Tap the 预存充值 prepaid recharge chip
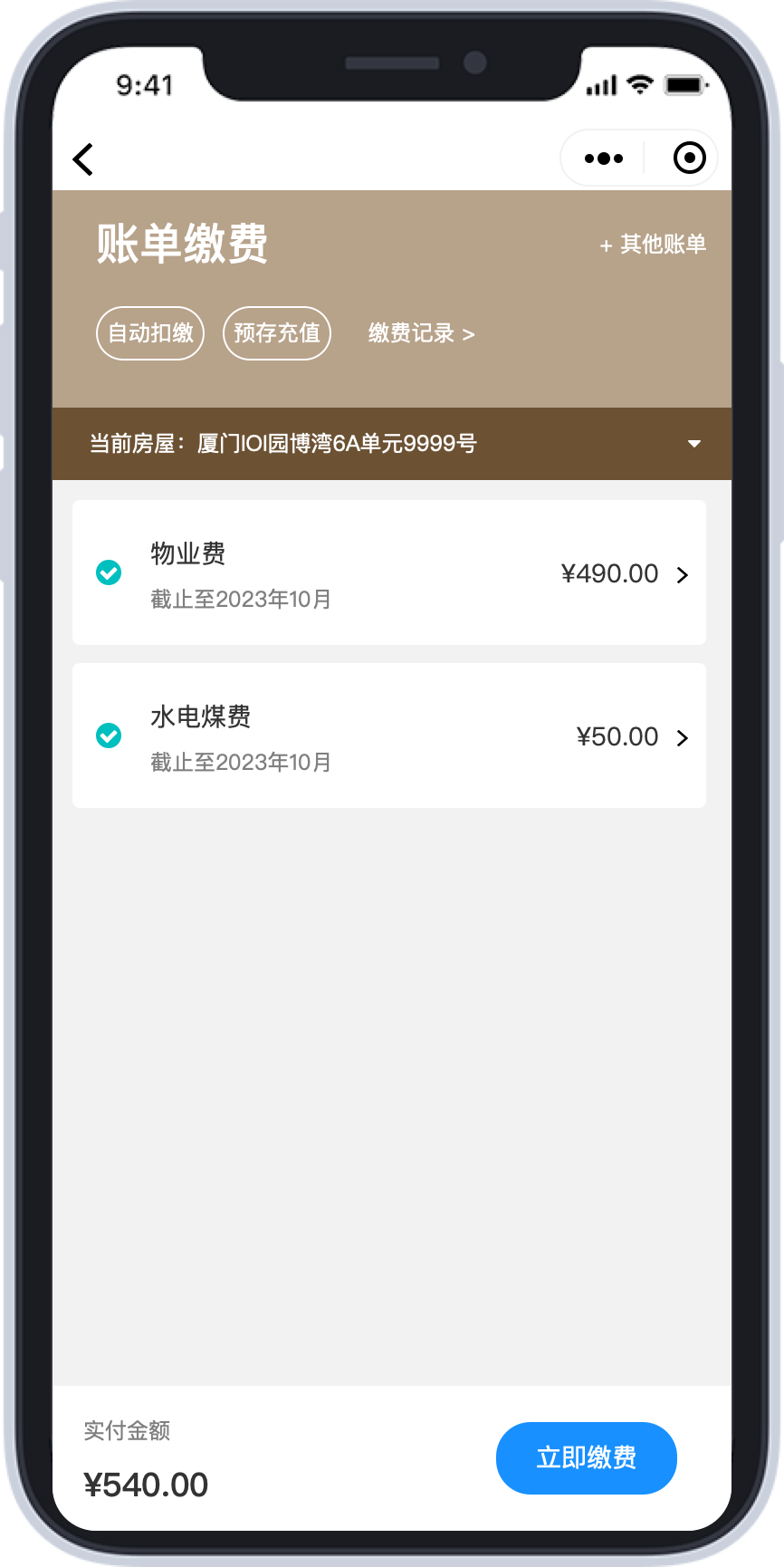Screen dimensions: 784x1567 [x=277, y=333]
